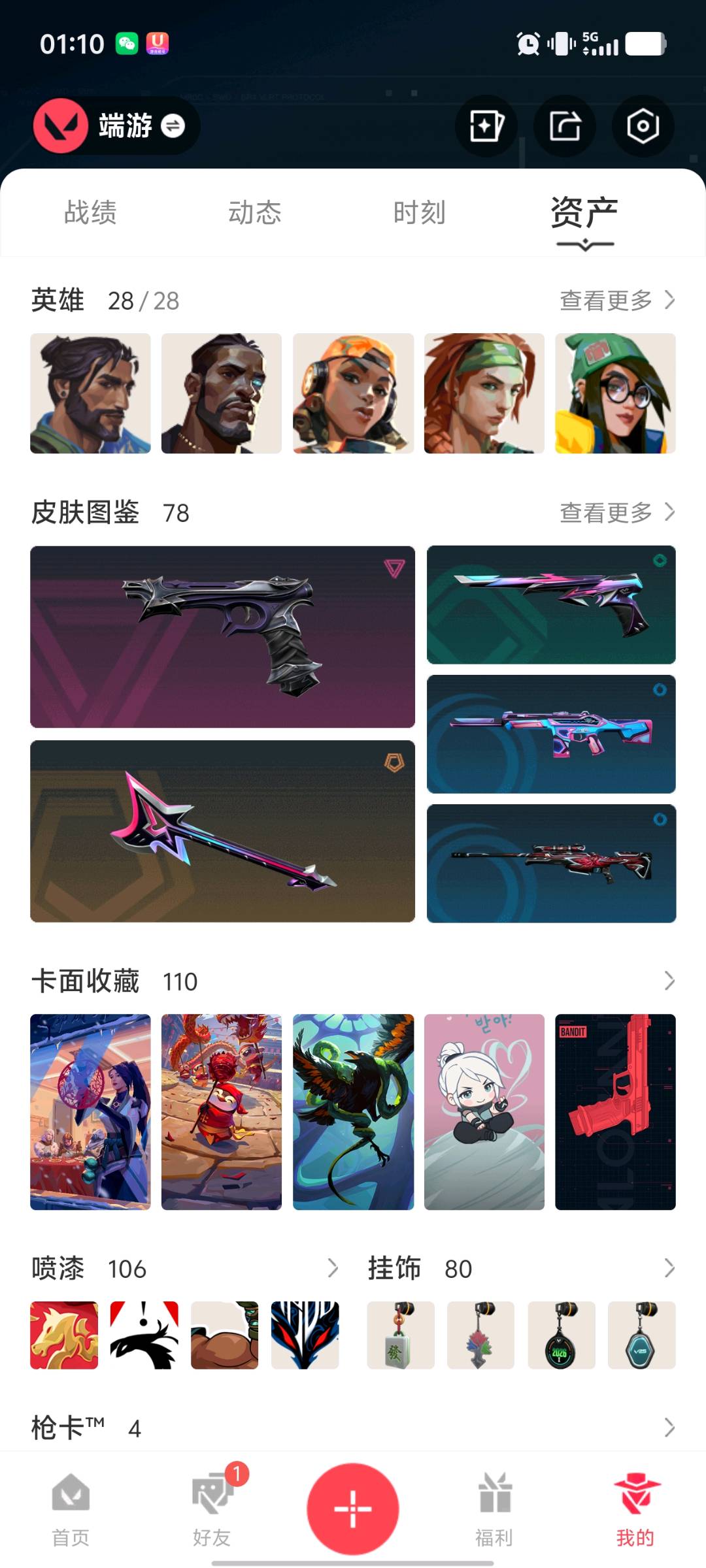
Task: Open the pink axe melee skin card
Action: [x=222, y=831]
